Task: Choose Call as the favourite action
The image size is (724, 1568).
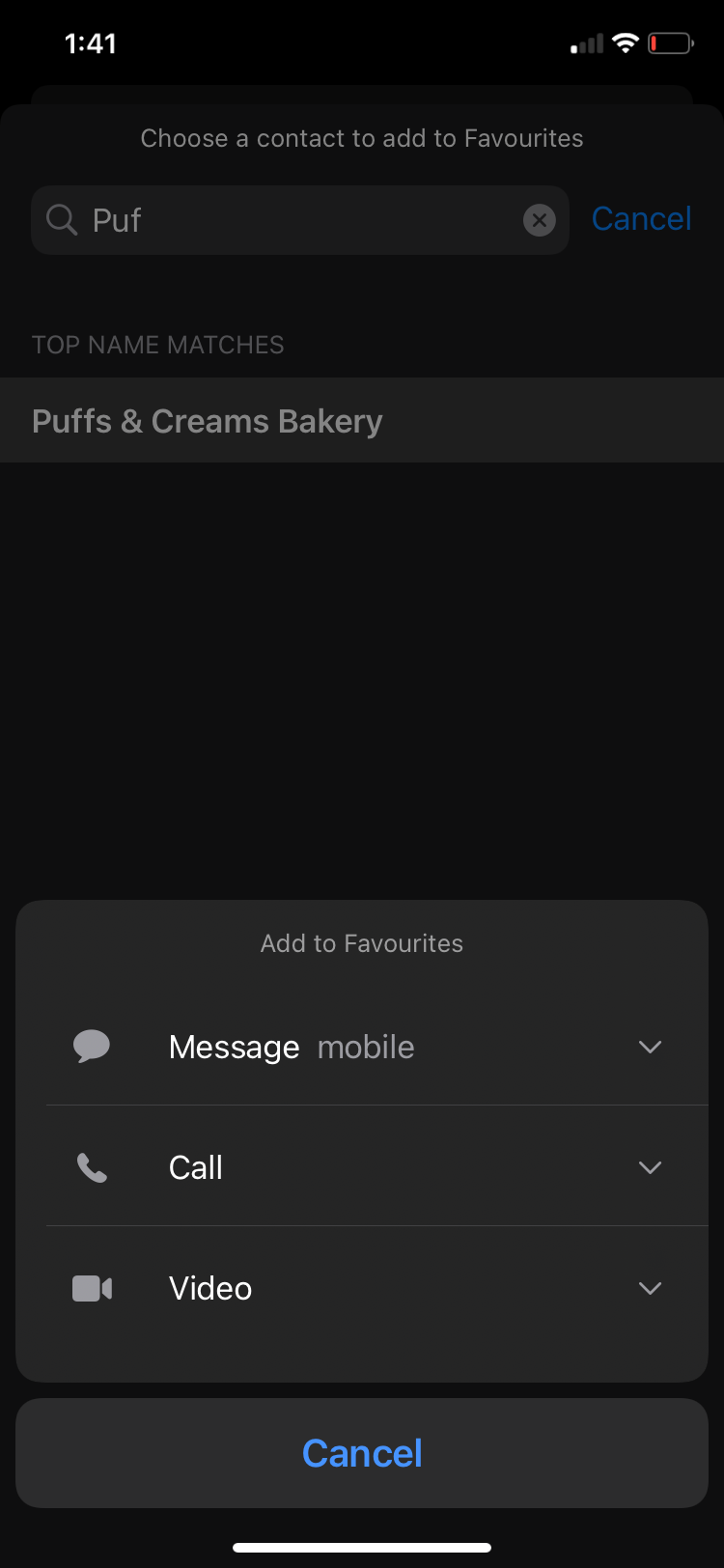Action: coord(196,1167)
